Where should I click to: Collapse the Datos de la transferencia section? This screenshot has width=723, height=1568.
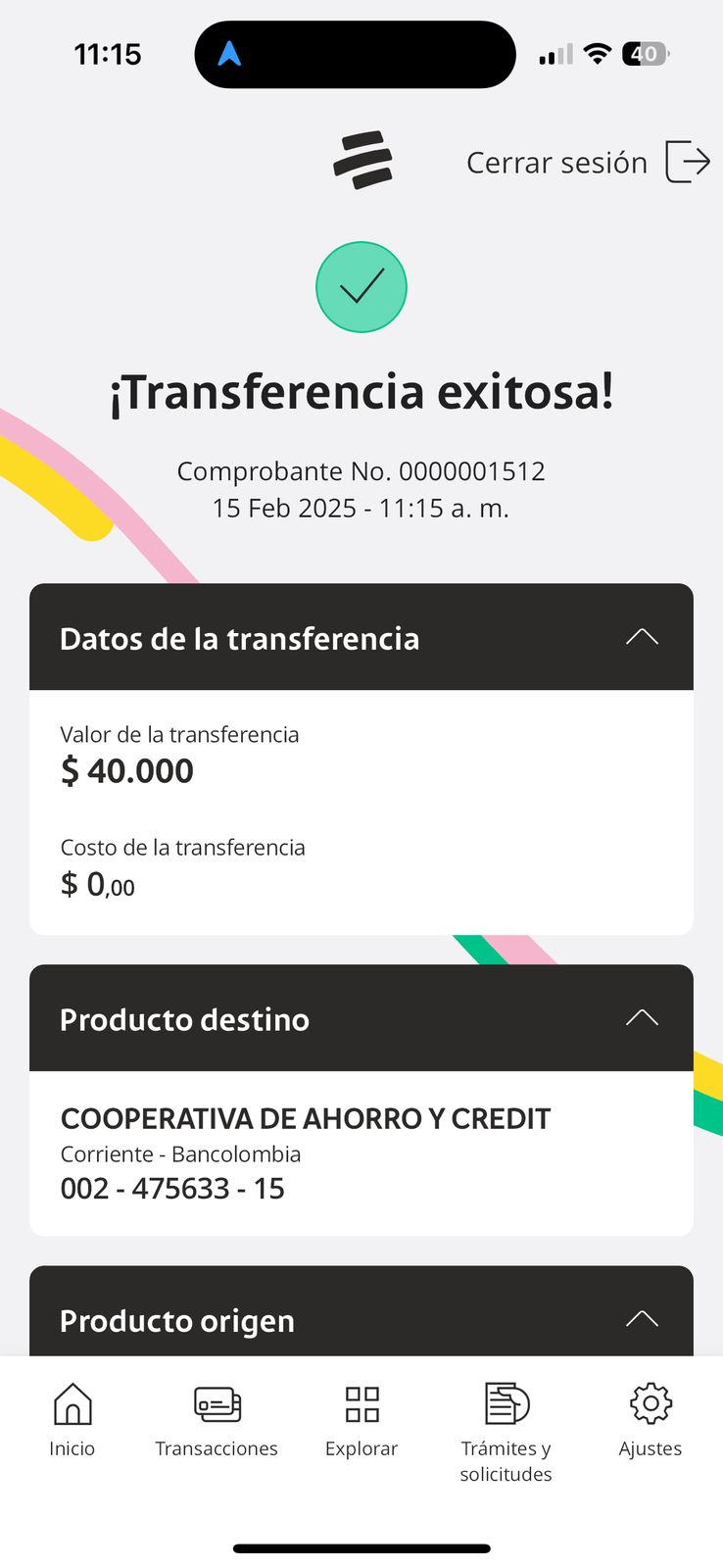pos(642,637)
